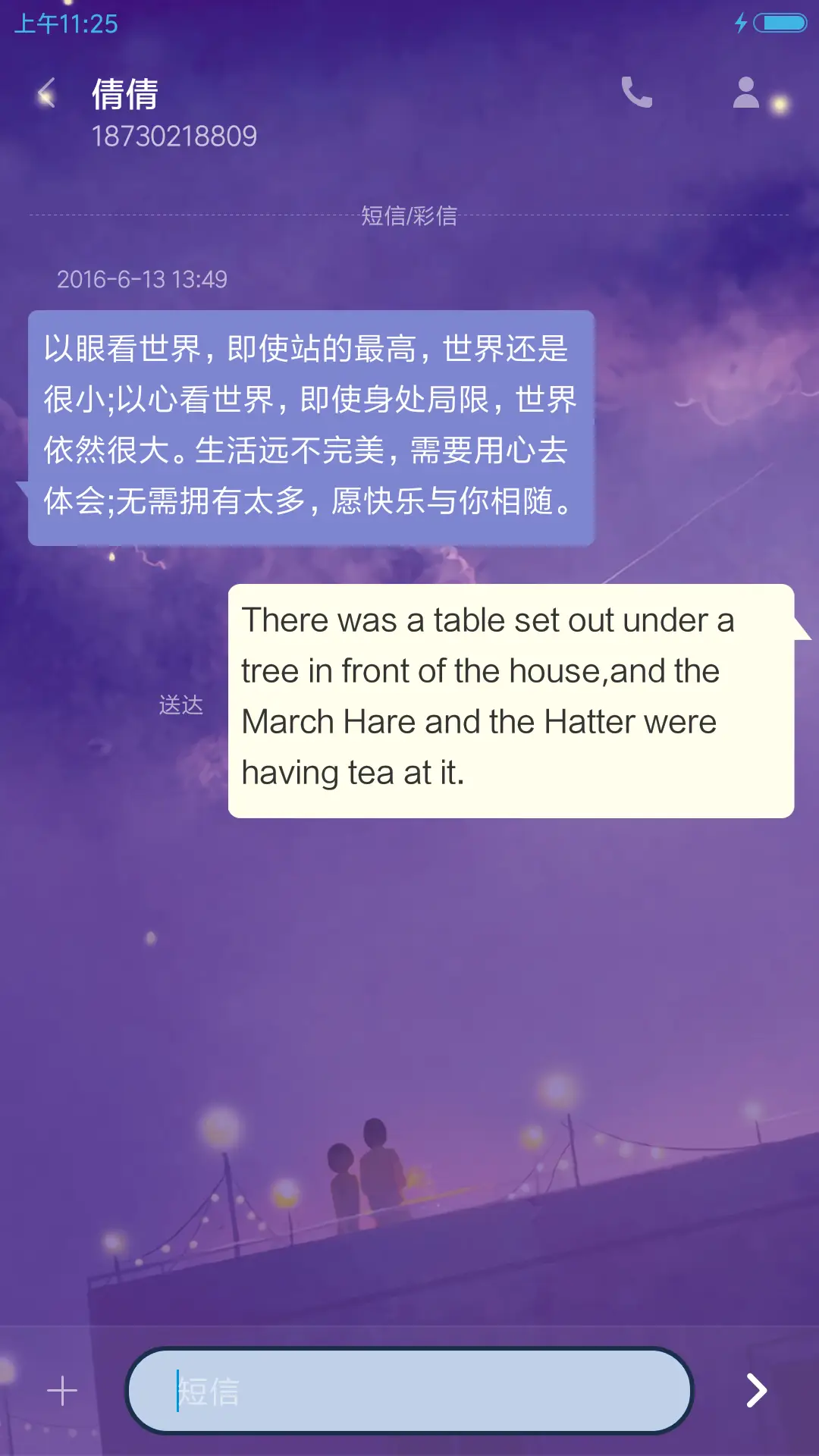
Task: Call 倩倩 with the phone icon
Action: click(x=636, y=93)
